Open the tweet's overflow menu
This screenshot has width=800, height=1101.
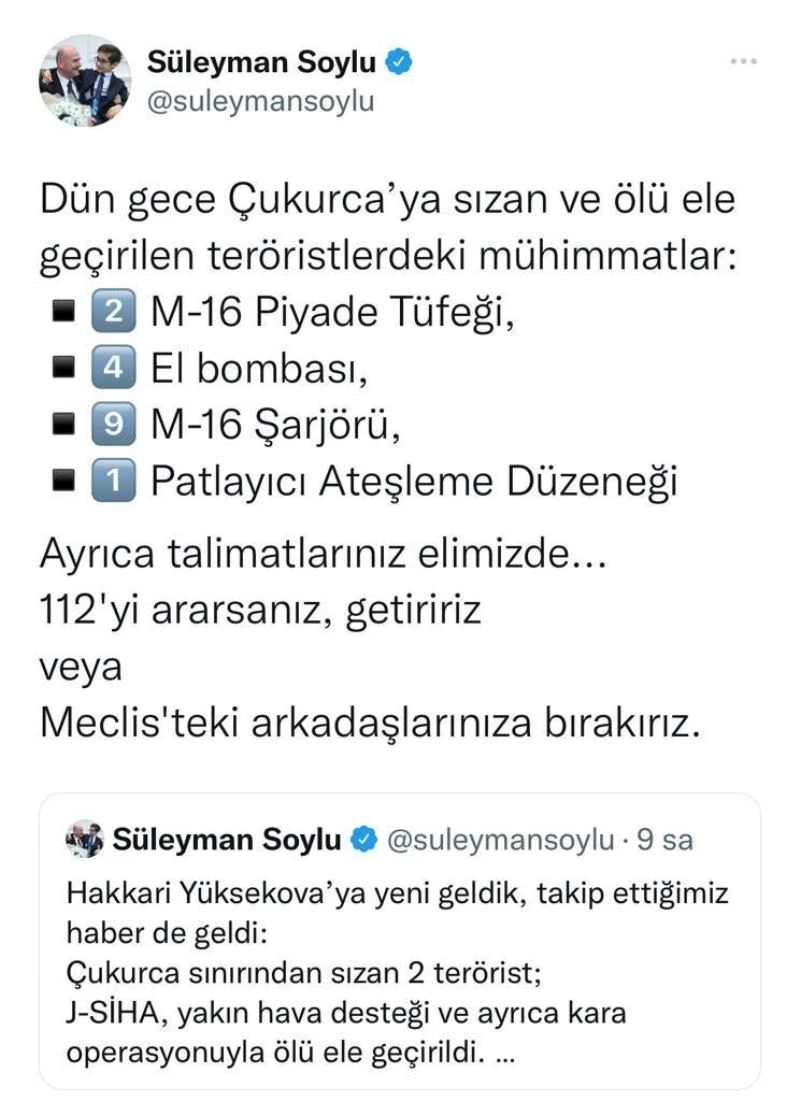tap(742, 62)
